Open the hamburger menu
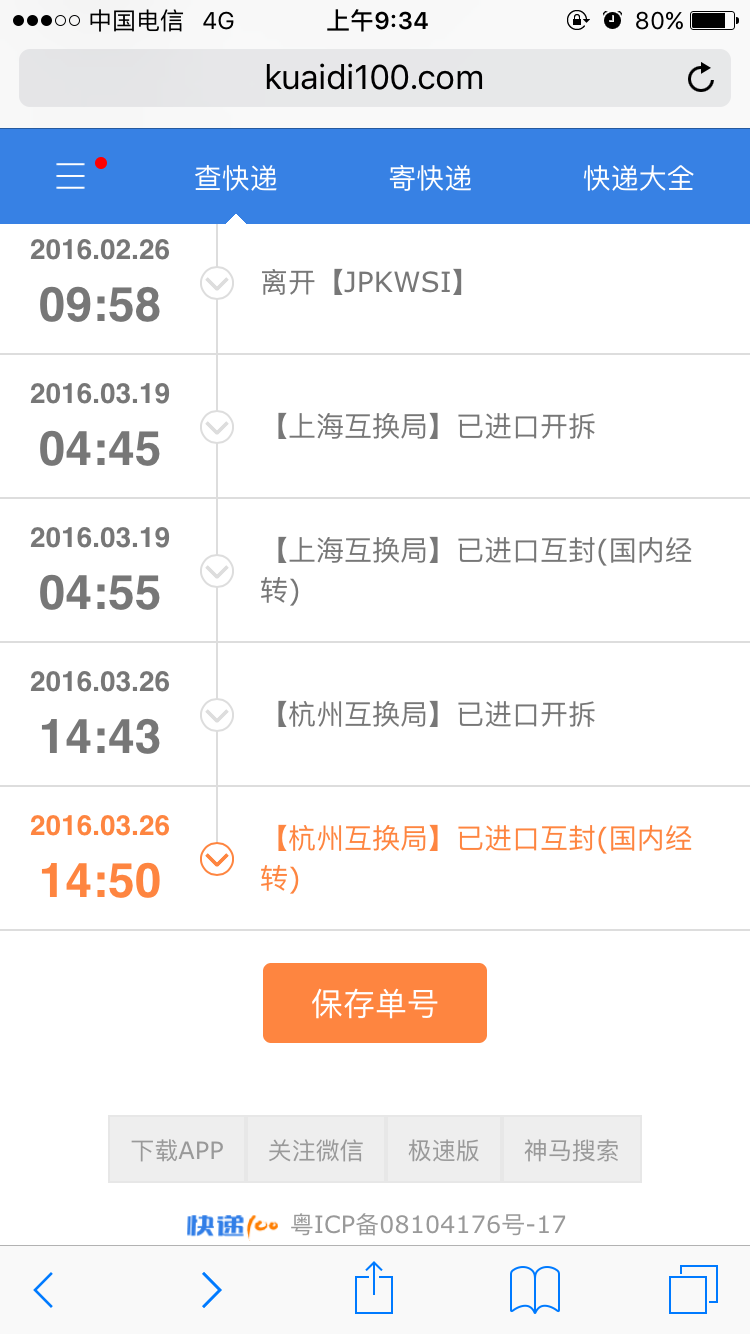 tap(71, 178)
